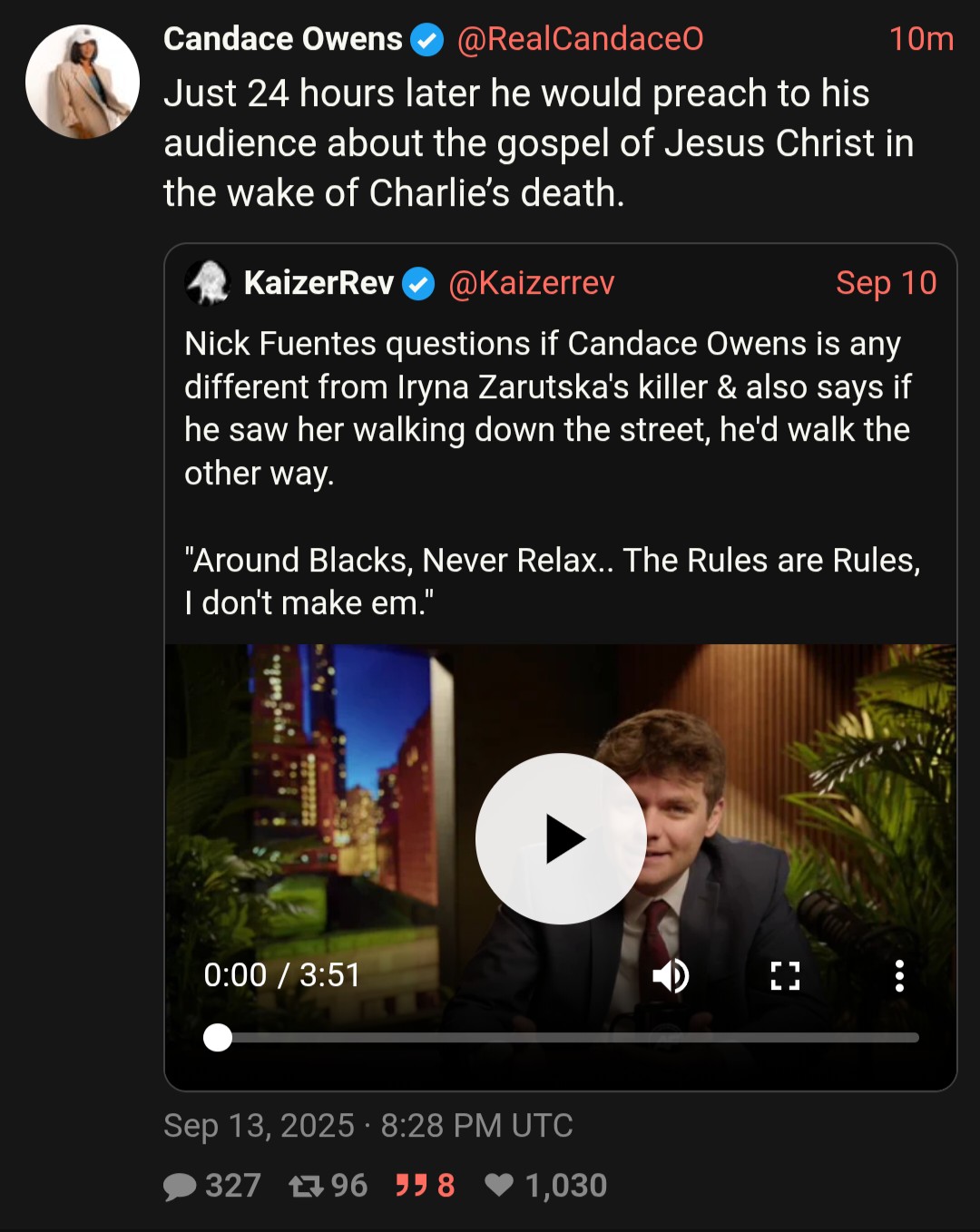Play the quoted video
This screenshot has height=1232, width=980.
[x=561, y=838]
